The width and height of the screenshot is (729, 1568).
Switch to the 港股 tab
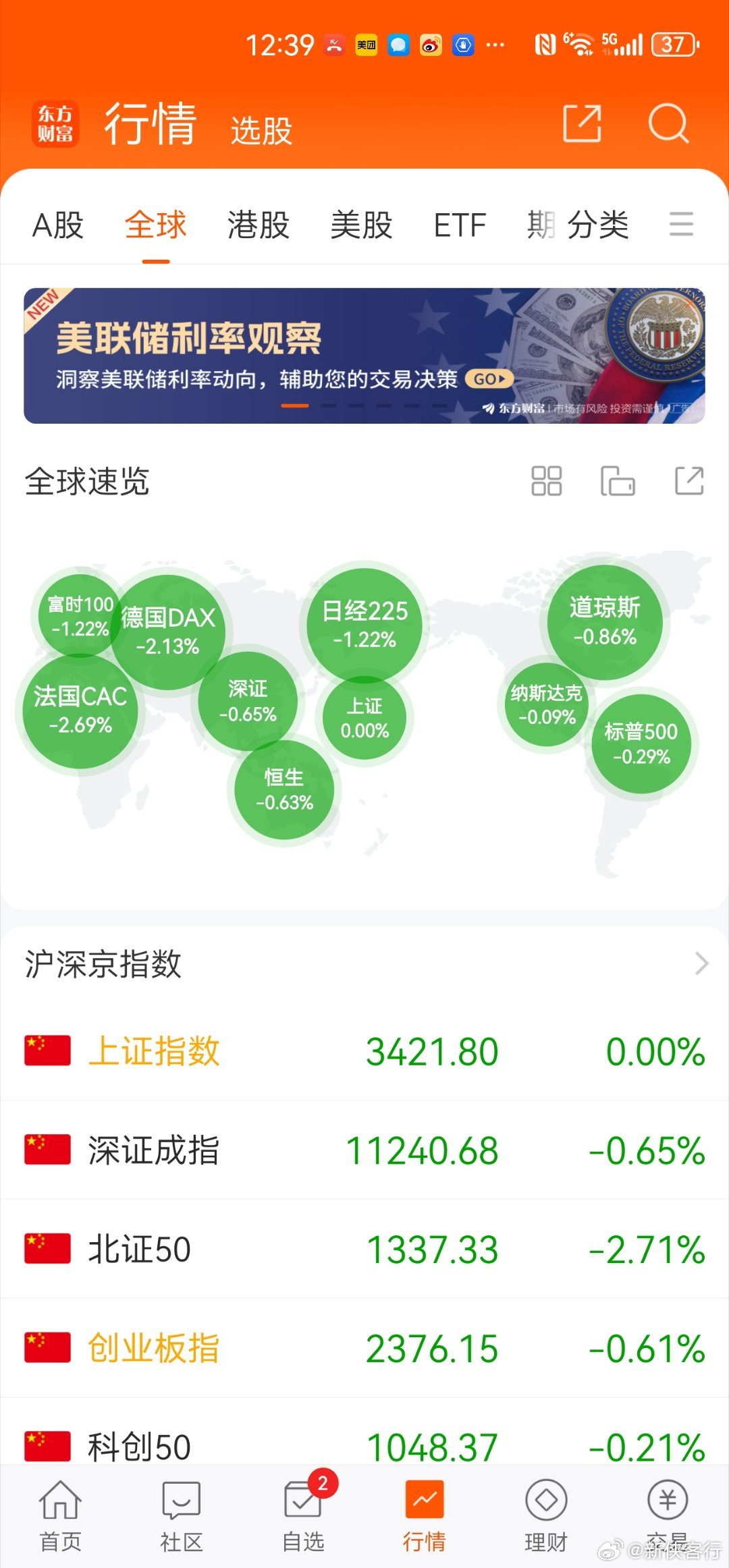[258, 224]
